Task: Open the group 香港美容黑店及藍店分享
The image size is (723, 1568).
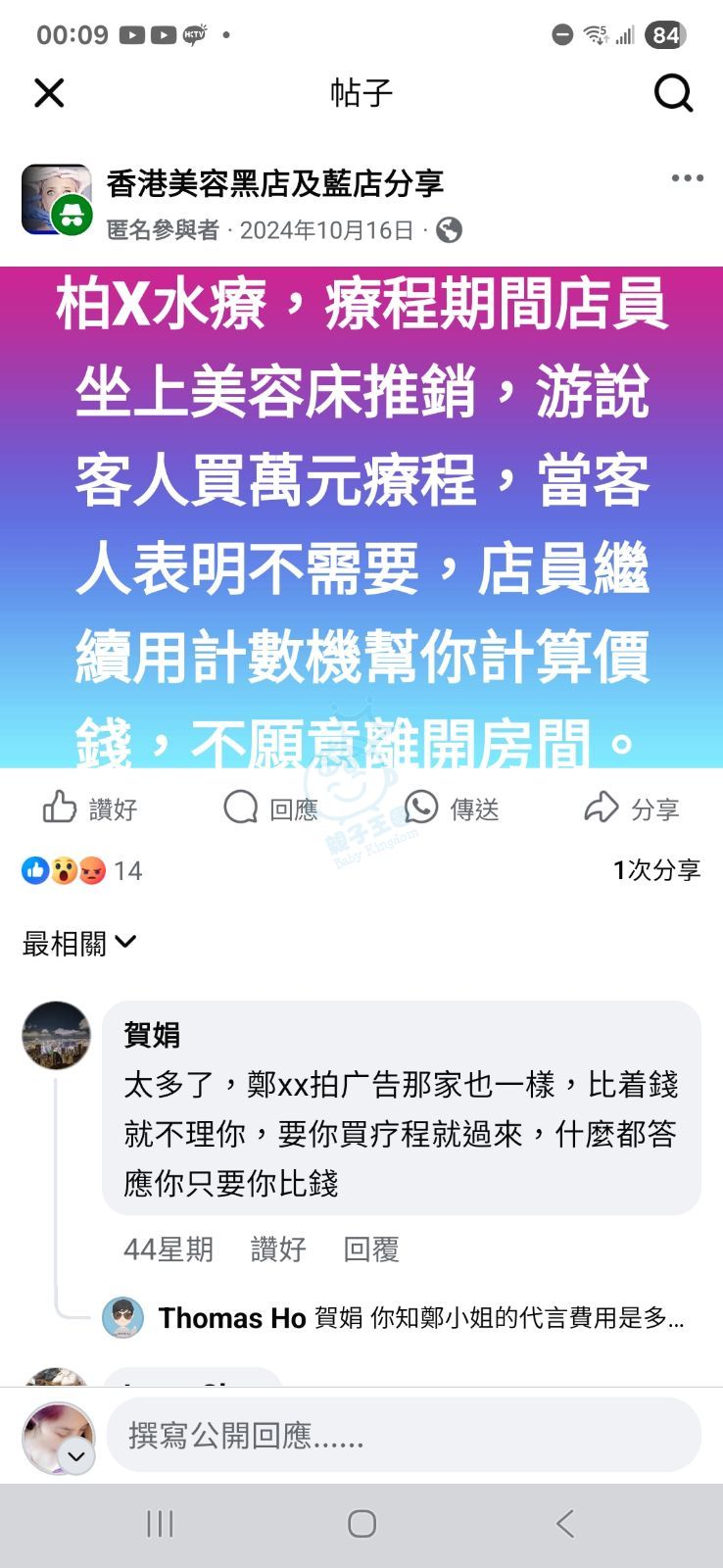Action: pyautogui.click(x=274, y=183)
